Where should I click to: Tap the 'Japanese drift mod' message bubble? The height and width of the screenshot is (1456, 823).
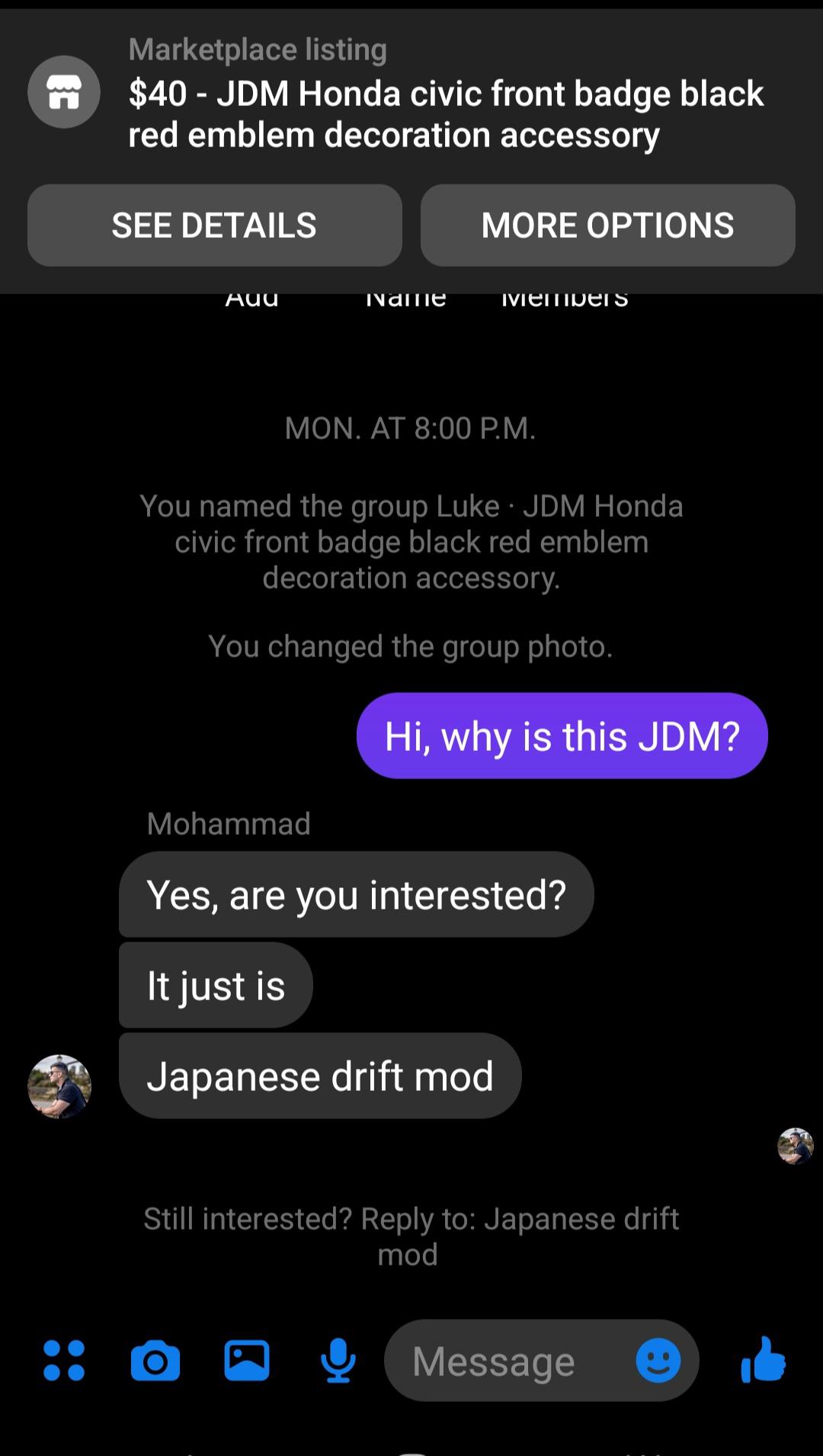[320, 1076]
